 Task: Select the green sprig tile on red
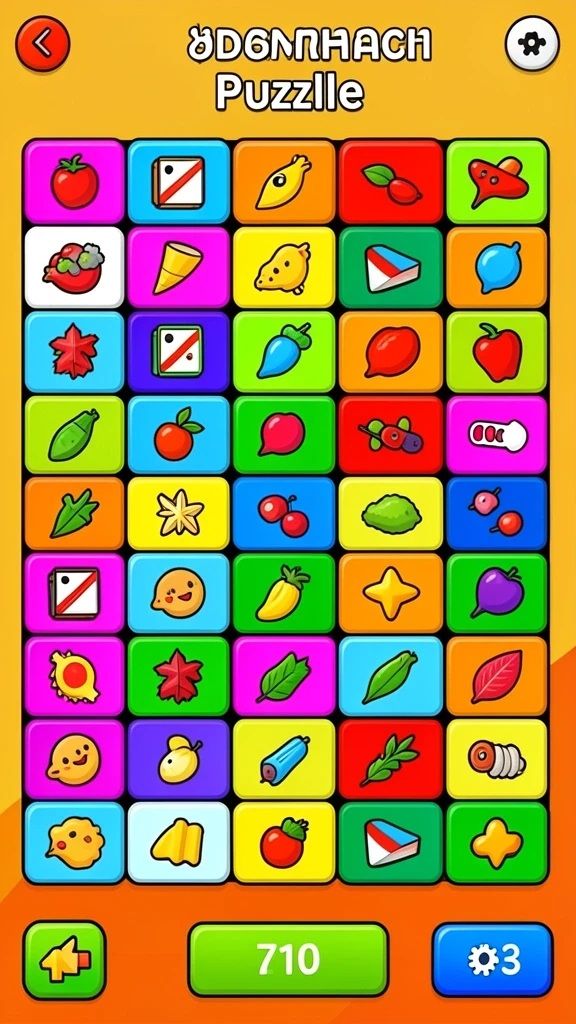click(x=391, y=759)
